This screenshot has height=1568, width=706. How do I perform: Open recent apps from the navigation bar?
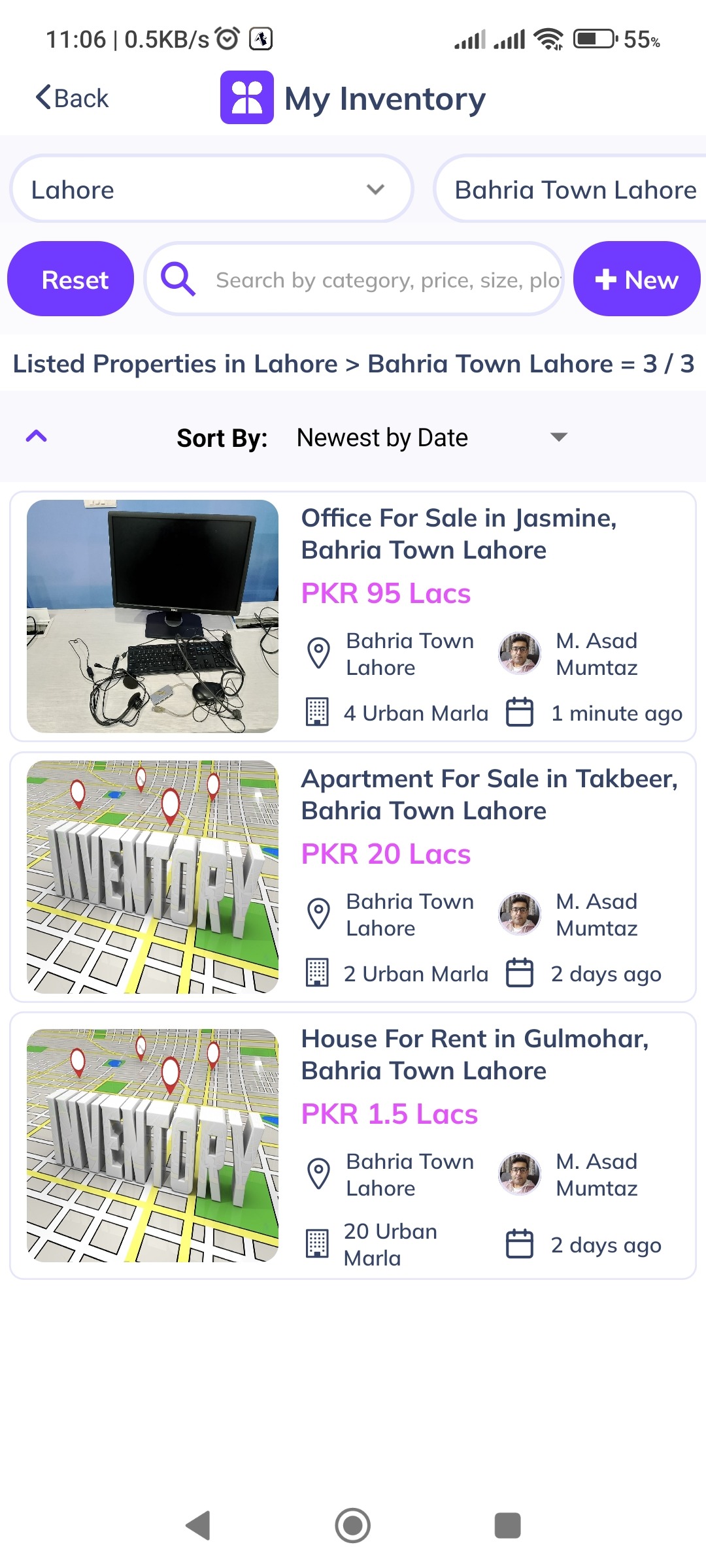pyautogui.click(x=507, y=1526)
